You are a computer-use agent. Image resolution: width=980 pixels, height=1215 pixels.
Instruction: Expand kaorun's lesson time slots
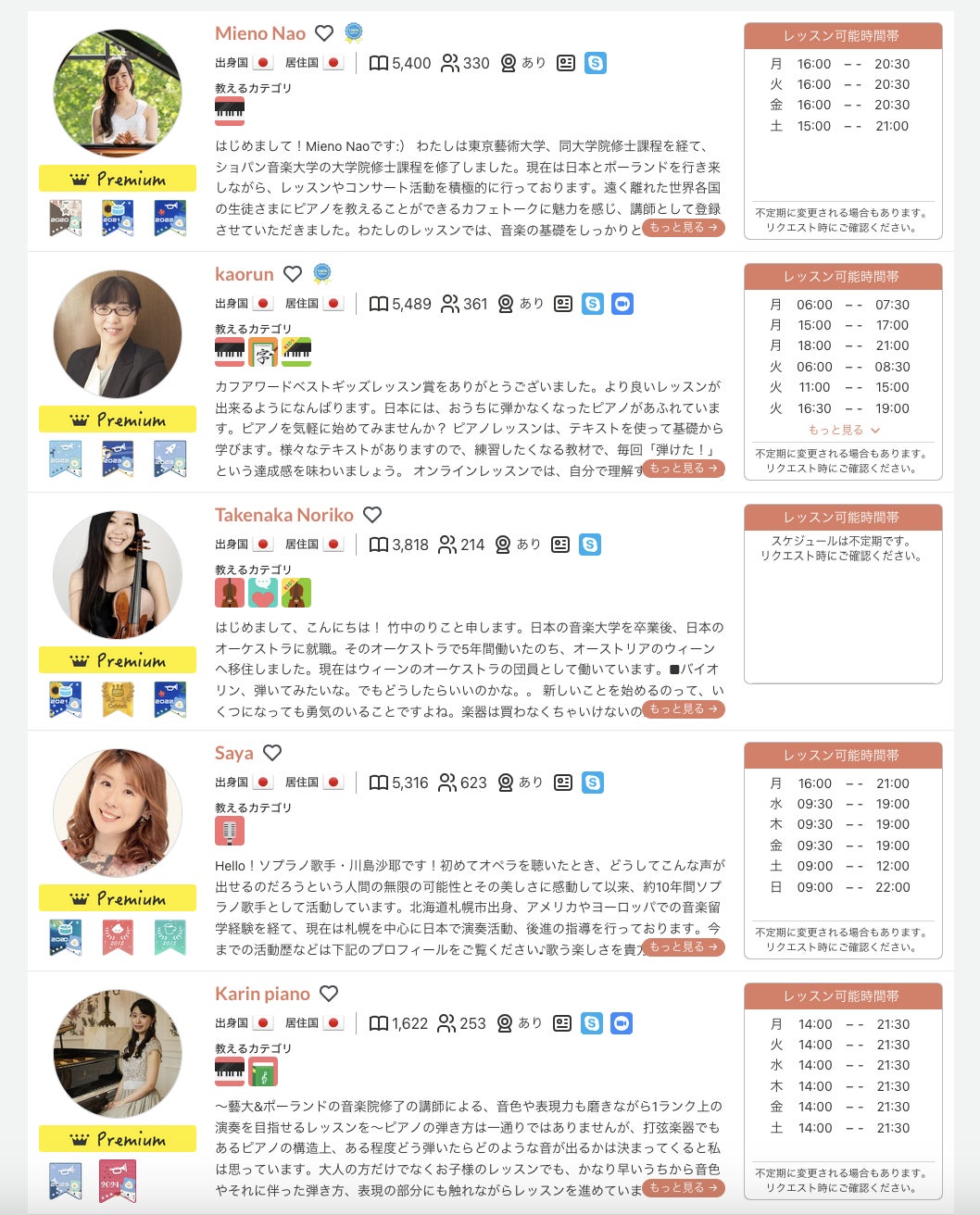pos(843,431)
